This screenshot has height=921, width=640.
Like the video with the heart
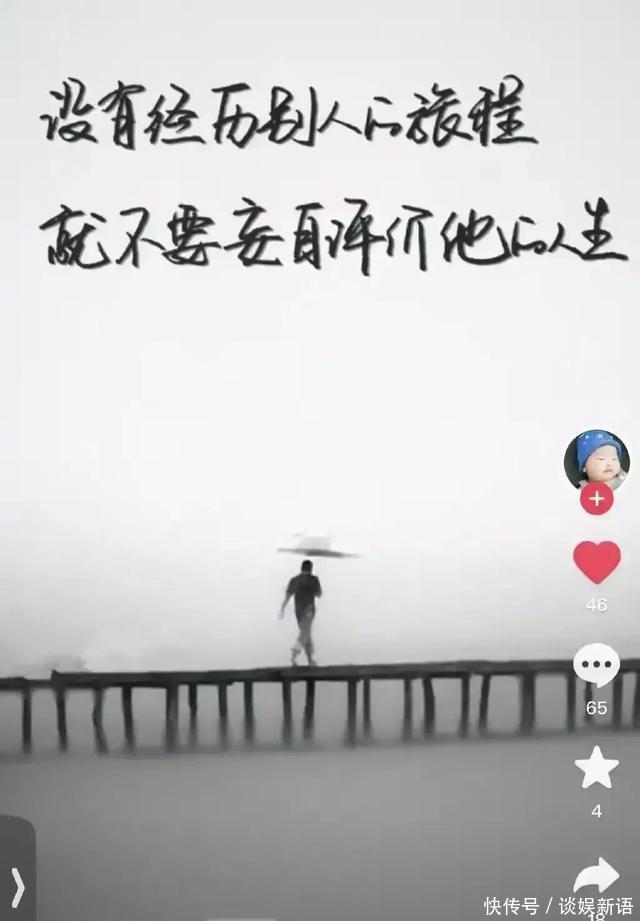click(596, 562)
